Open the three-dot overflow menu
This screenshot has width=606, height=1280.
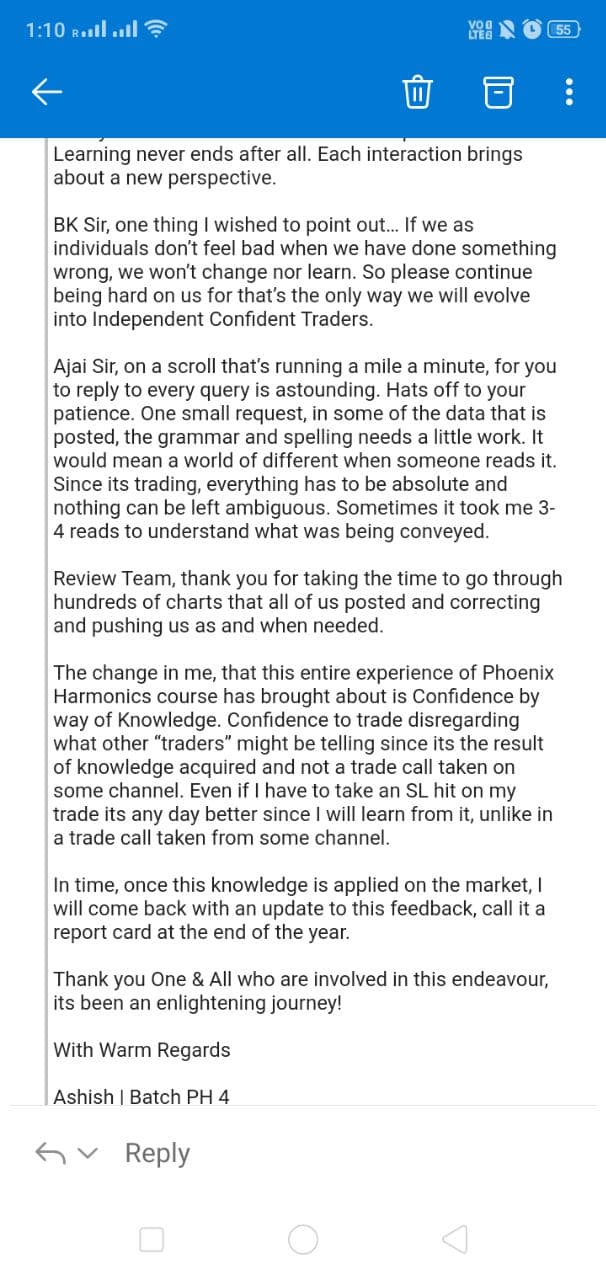click(x=569, y=93)
